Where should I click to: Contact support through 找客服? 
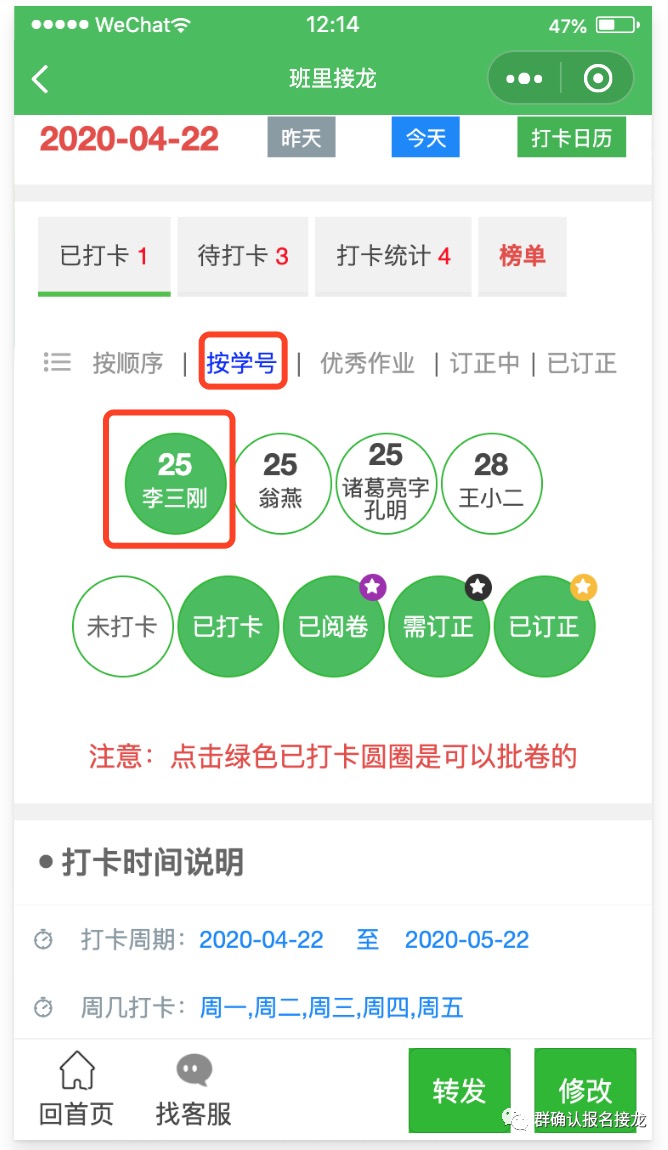pos(193,1091)
